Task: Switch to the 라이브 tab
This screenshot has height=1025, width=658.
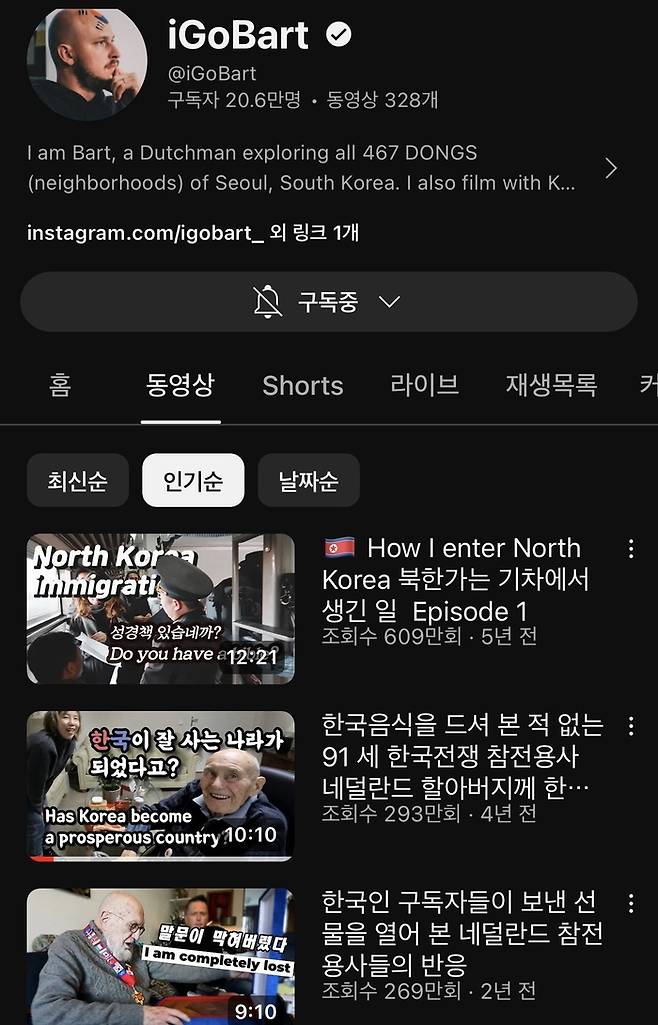Action: pyautogui.click(x=424, y=385)
